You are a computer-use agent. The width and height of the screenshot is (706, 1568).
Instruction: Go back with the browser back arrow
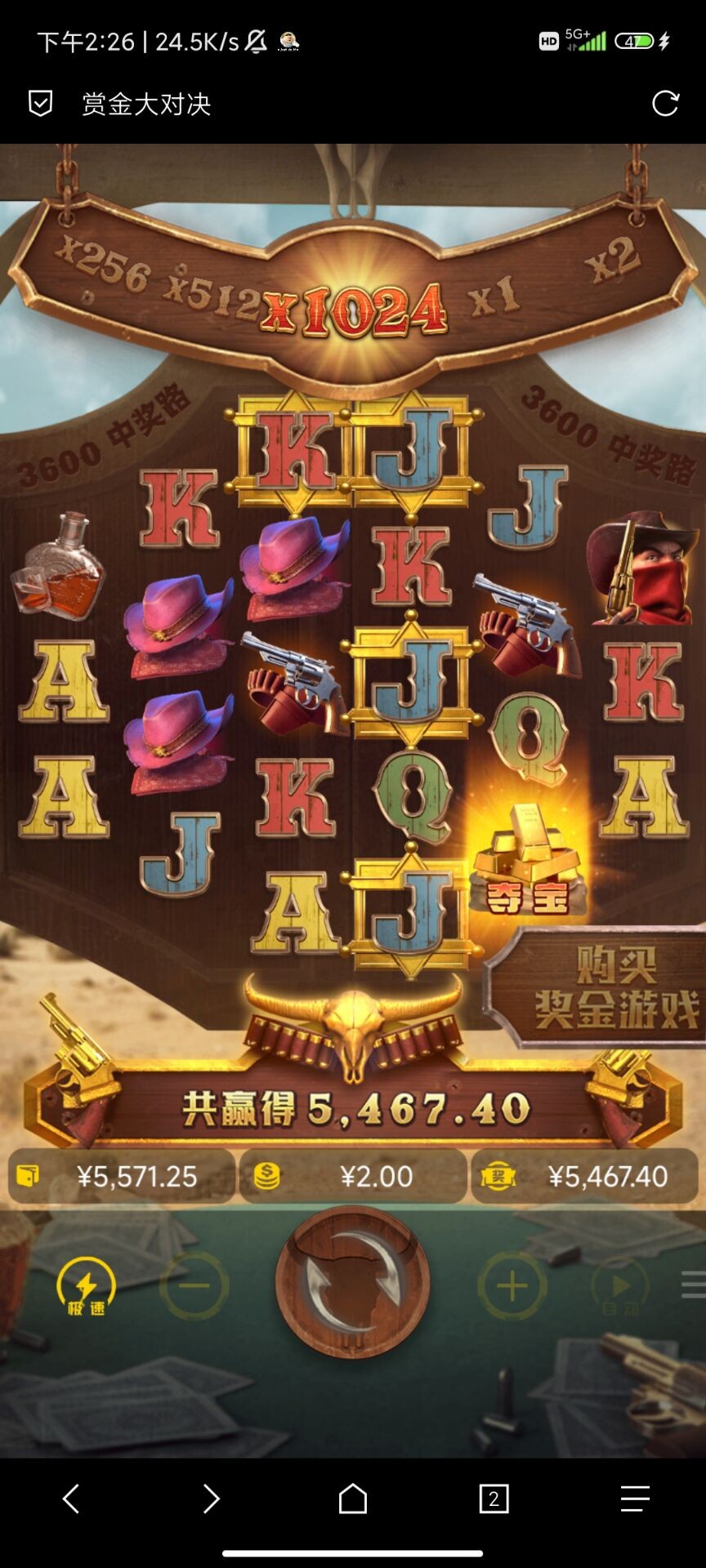point(71,1499)
